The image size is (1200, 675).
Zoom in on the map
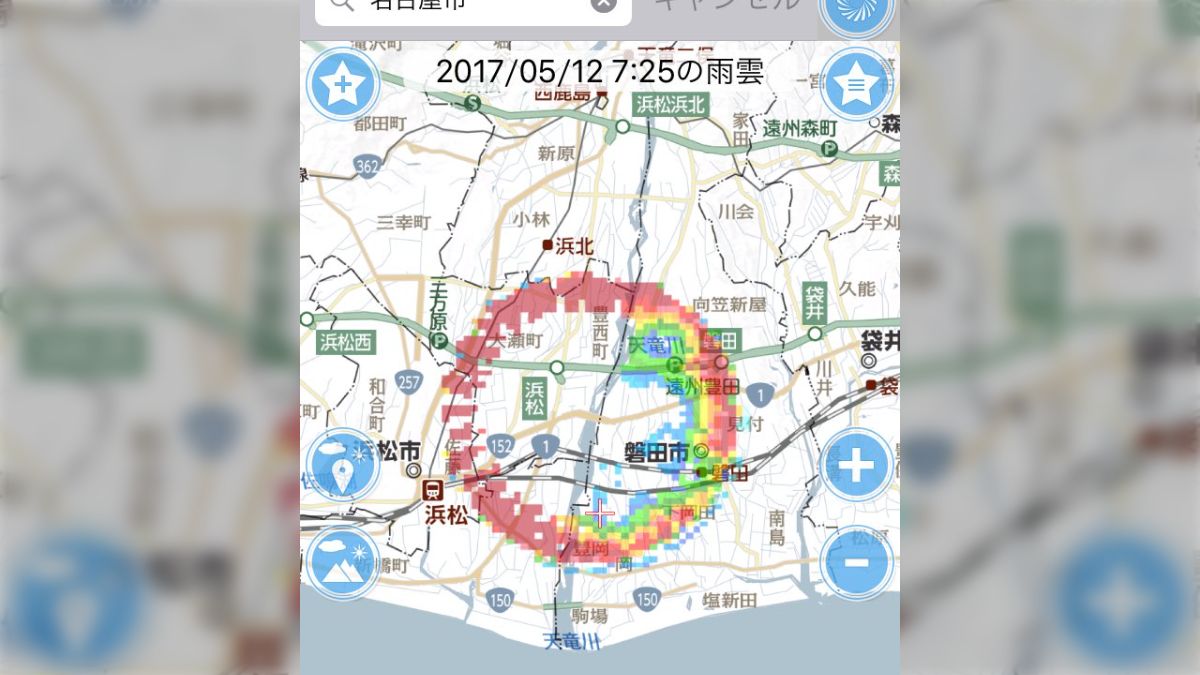click(856, 465)
